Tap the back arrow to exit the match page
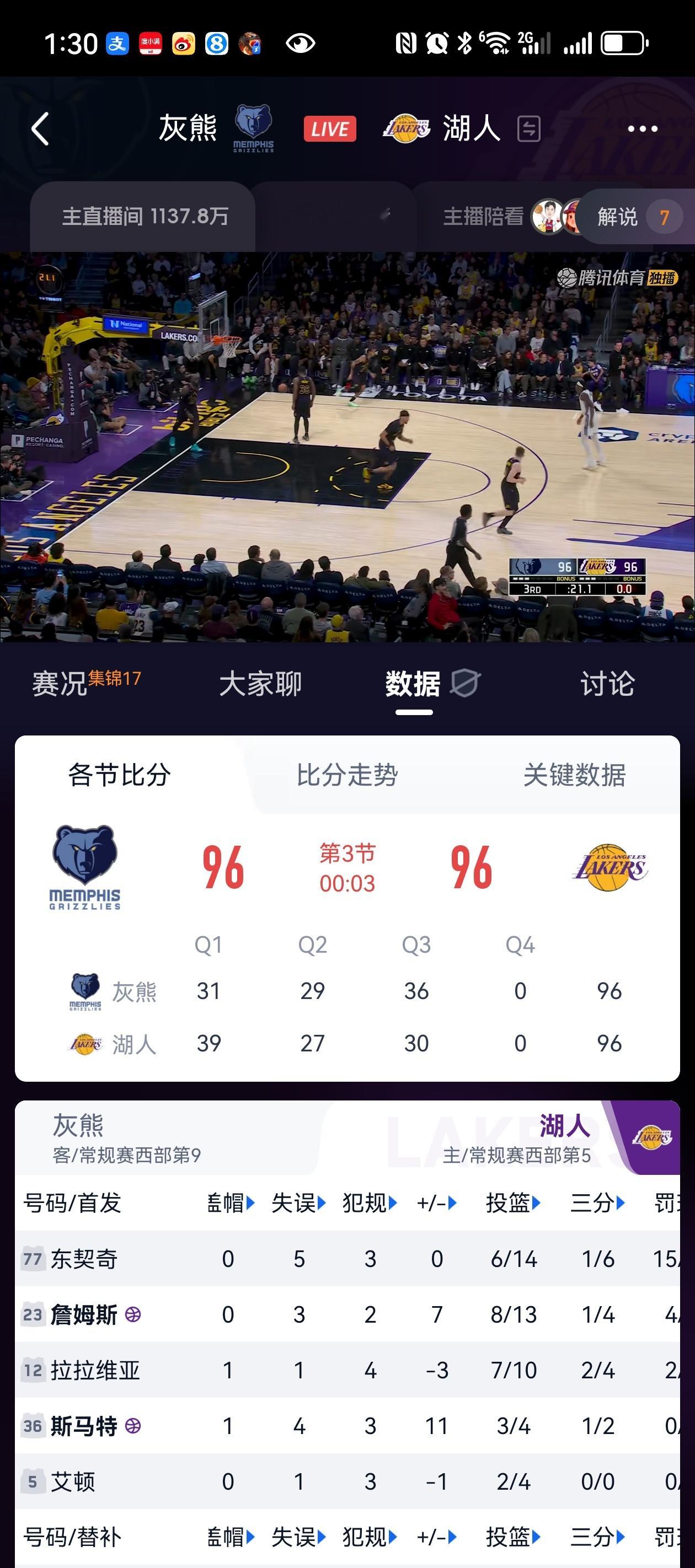The height and width of the screenshot is (1568, 695). click(x=40, y=130)
